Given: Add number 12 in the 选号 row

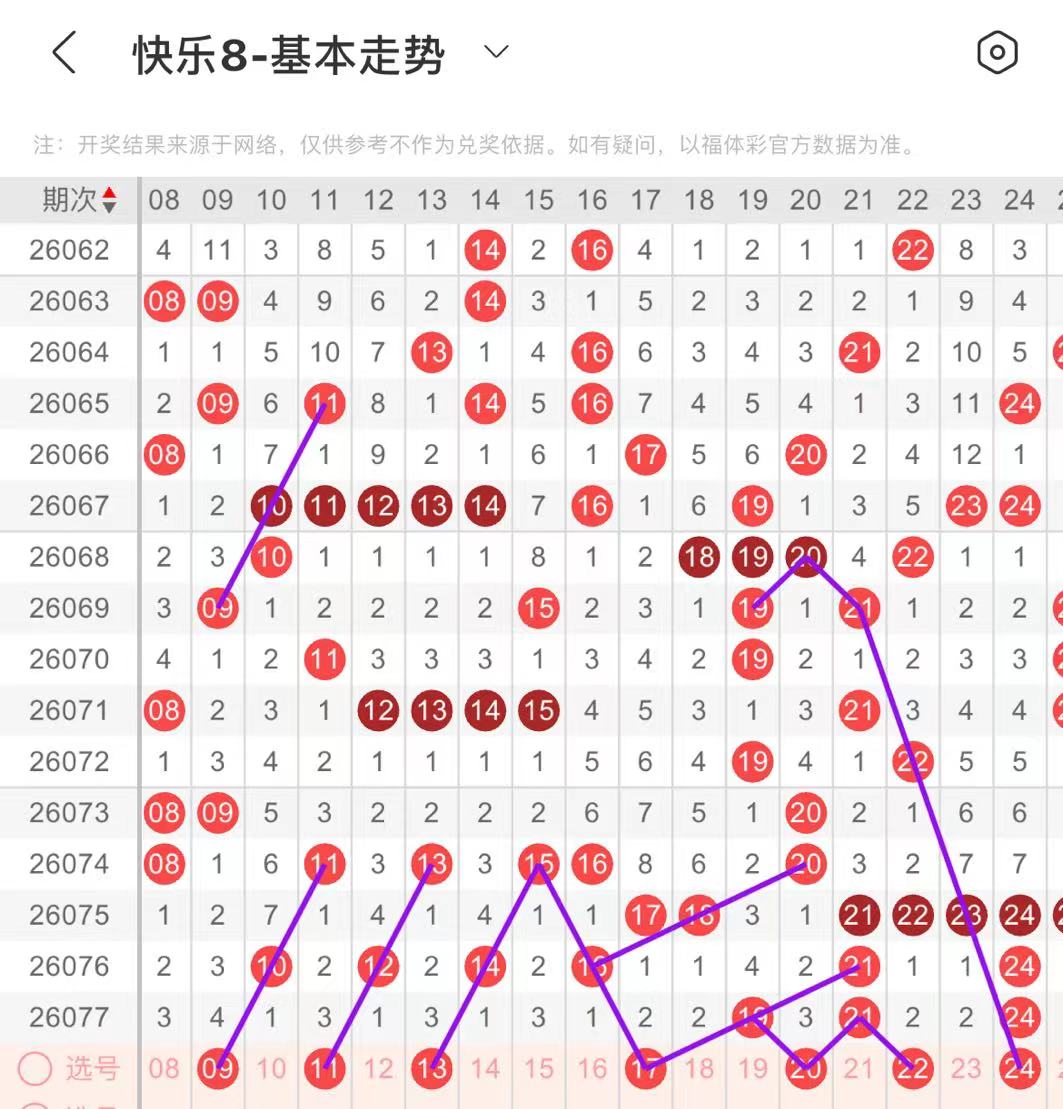Looking at the screenshot, I should click(x=378, y=1069).
